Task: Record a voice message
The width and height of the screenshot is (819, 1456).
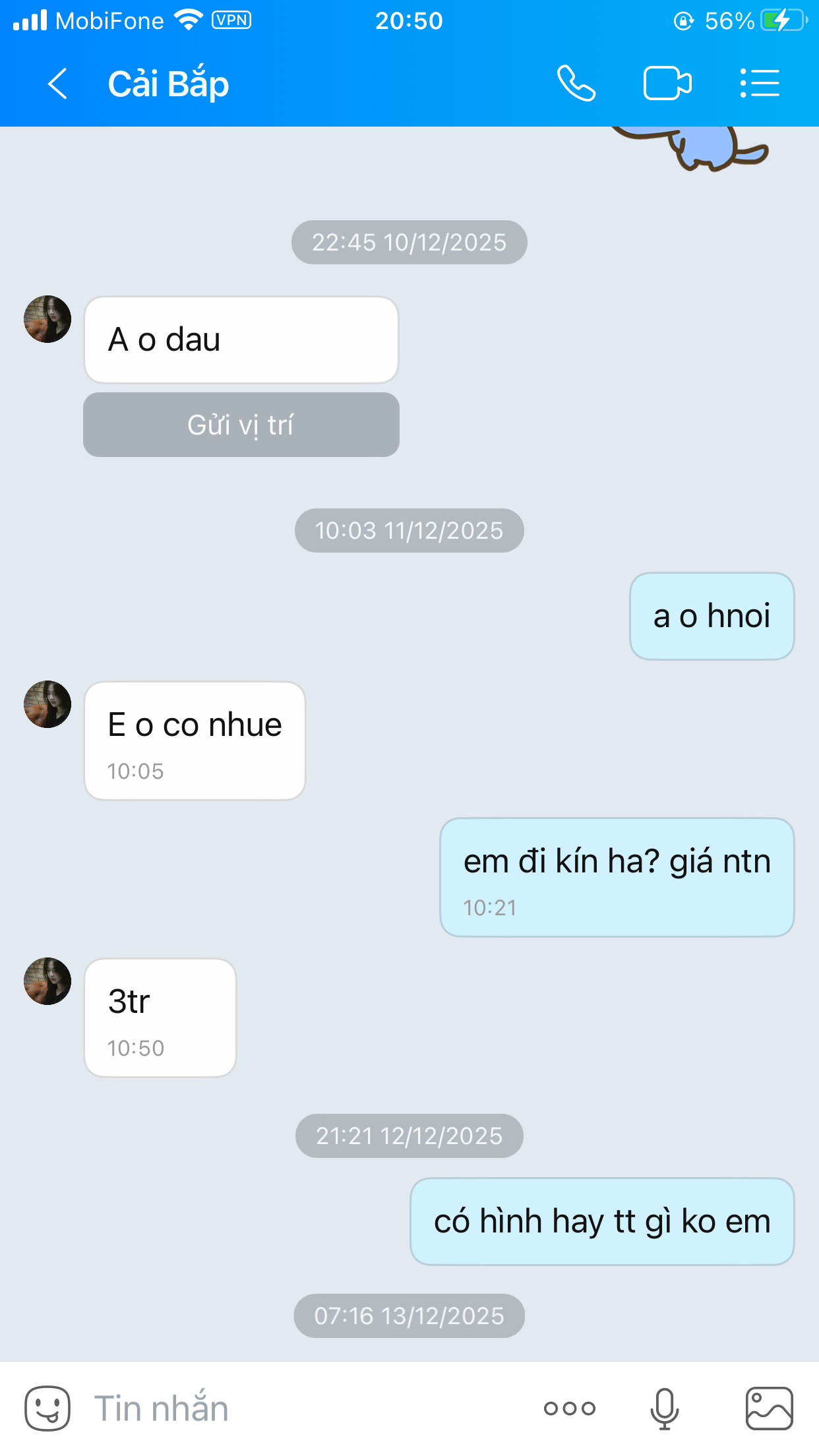Action: pyautogui.click(x=664, y=1409)
